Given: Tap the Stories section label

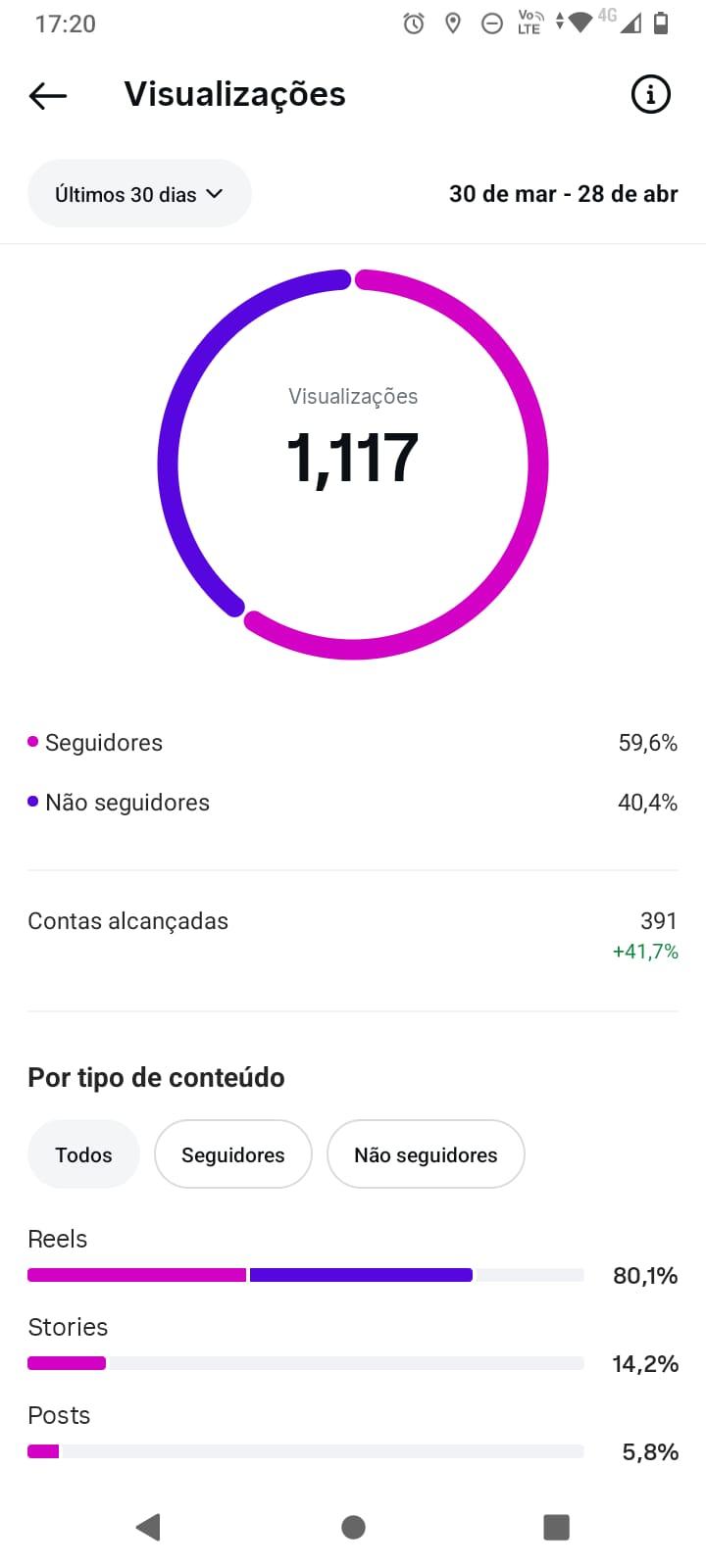Looking at the screenshot, I should (68, 1326).
